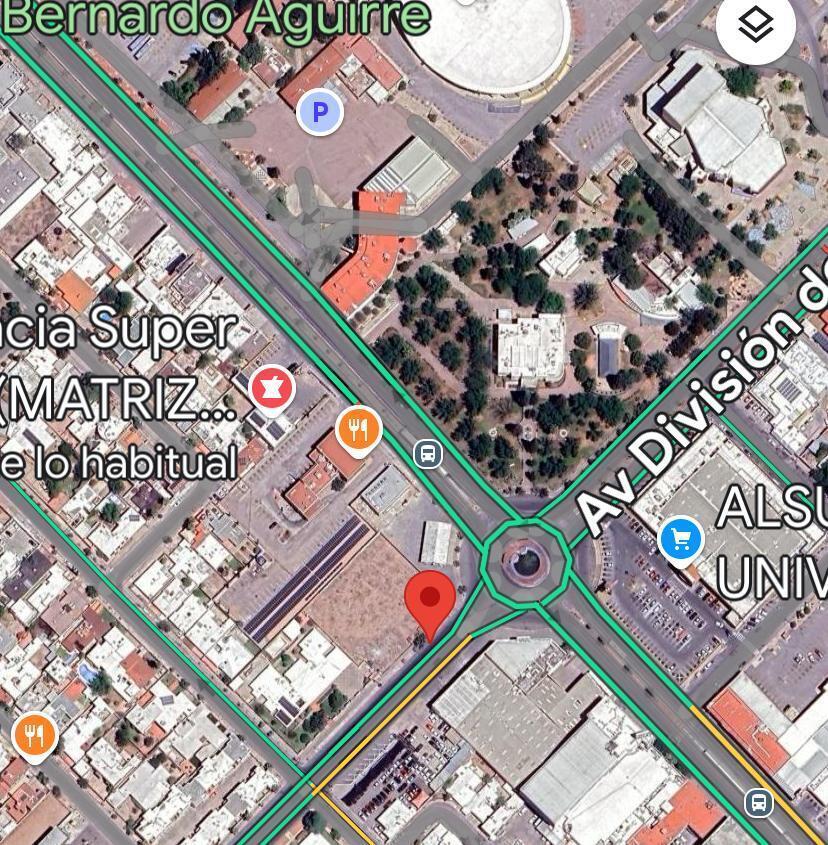Viewport: 828px width, 845px height.
Task: Open the restaurant marker at the left edge
Action: (x=35, y=736)
